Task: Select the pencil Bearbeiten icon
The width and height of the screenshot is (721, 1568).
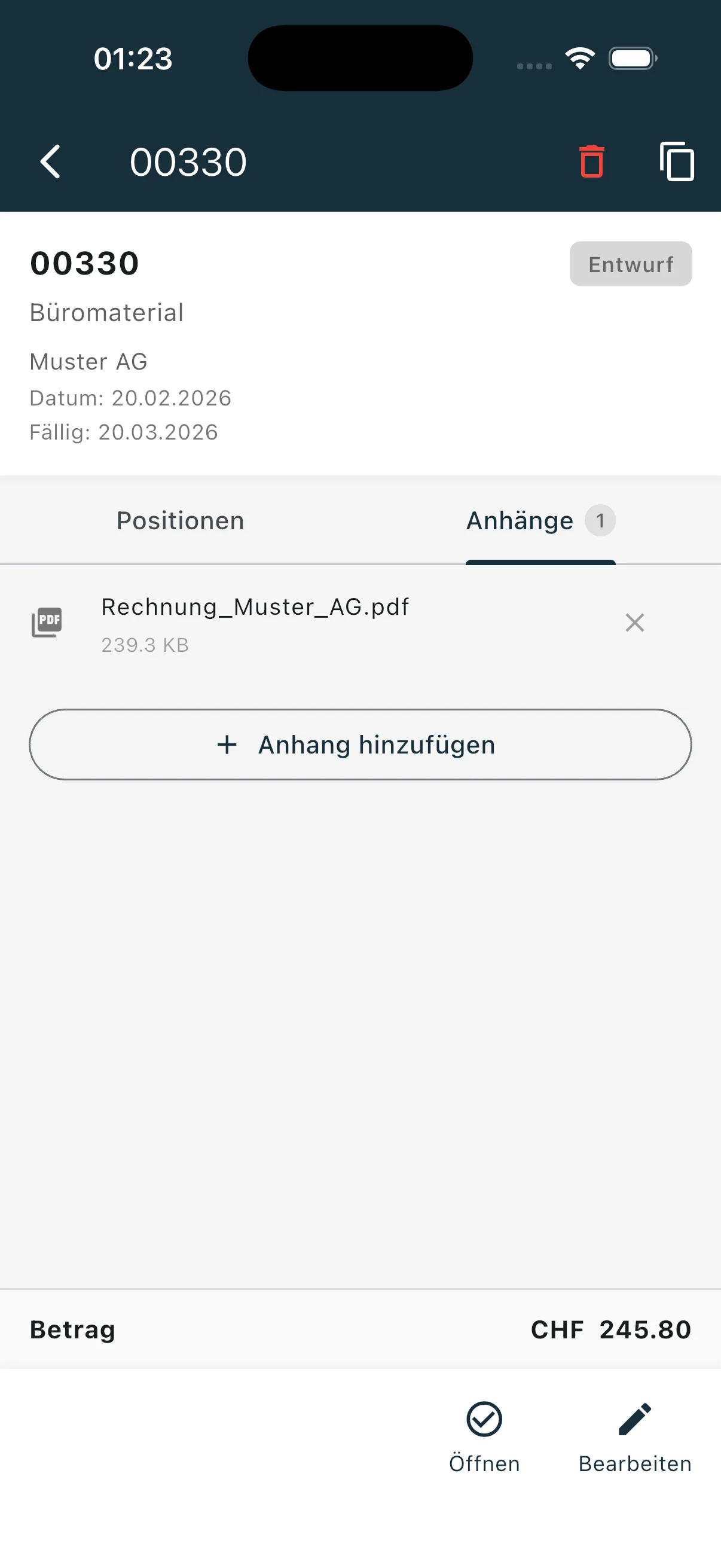Action: (x=634, y=1418)
